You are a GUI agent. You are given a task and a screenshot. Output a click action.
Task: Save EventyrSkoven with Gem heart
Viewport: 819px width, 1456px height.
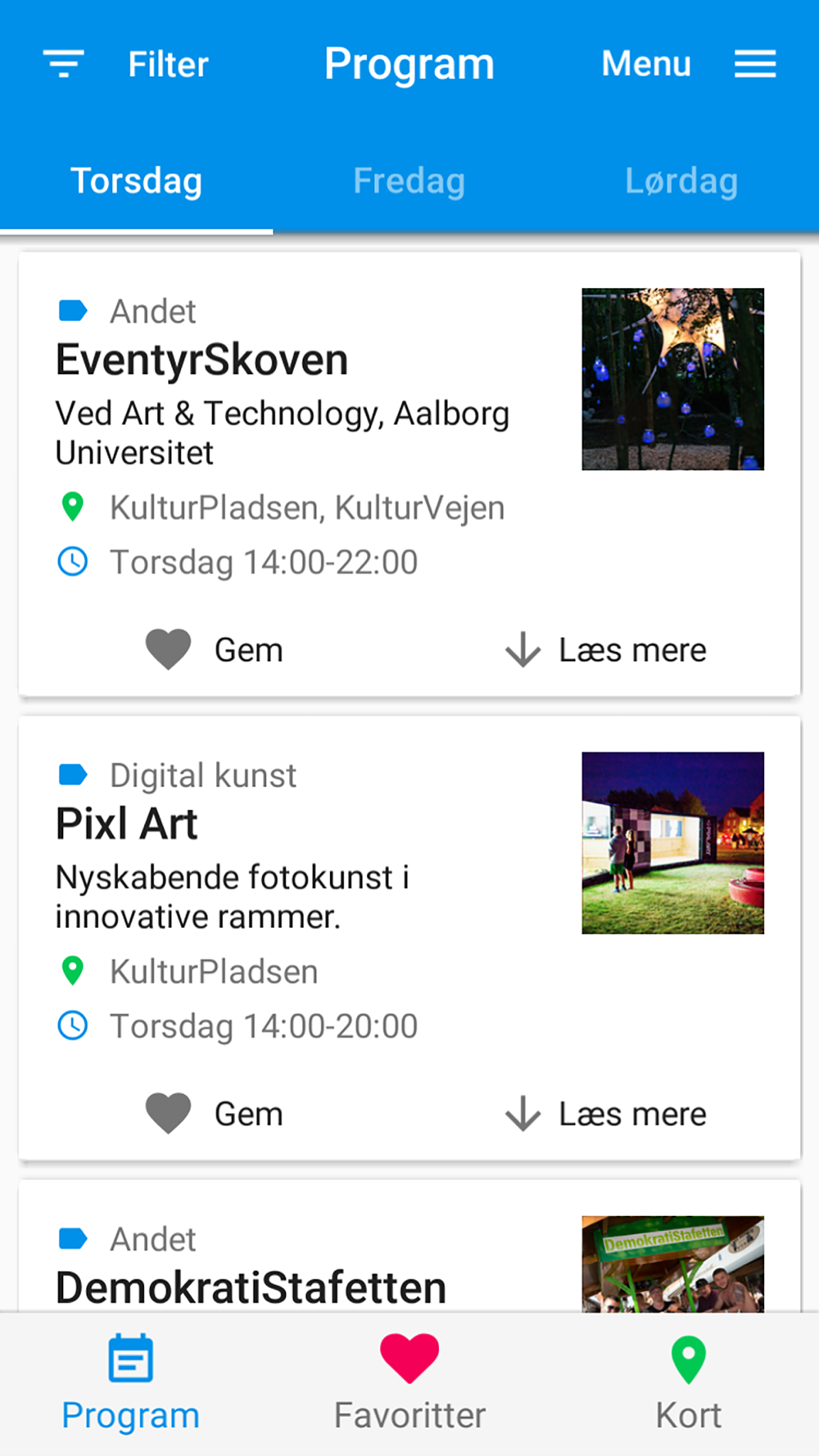tap(215, 649)
